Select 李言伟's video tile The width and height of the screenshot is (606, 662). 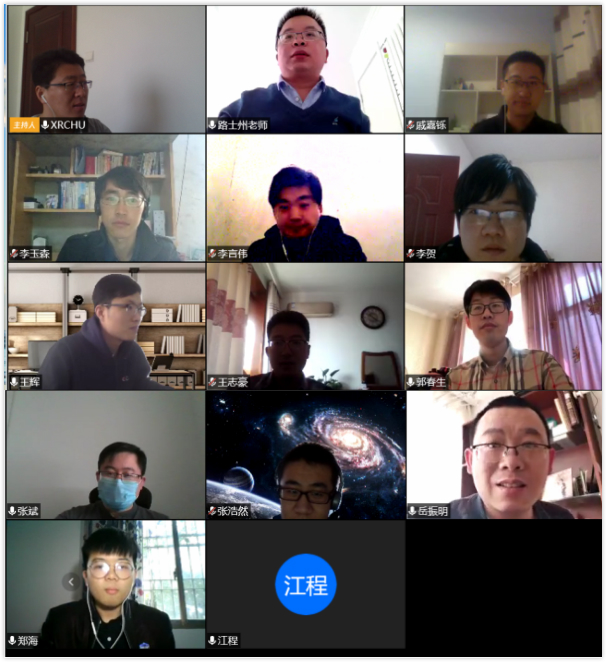coord(305,197)
